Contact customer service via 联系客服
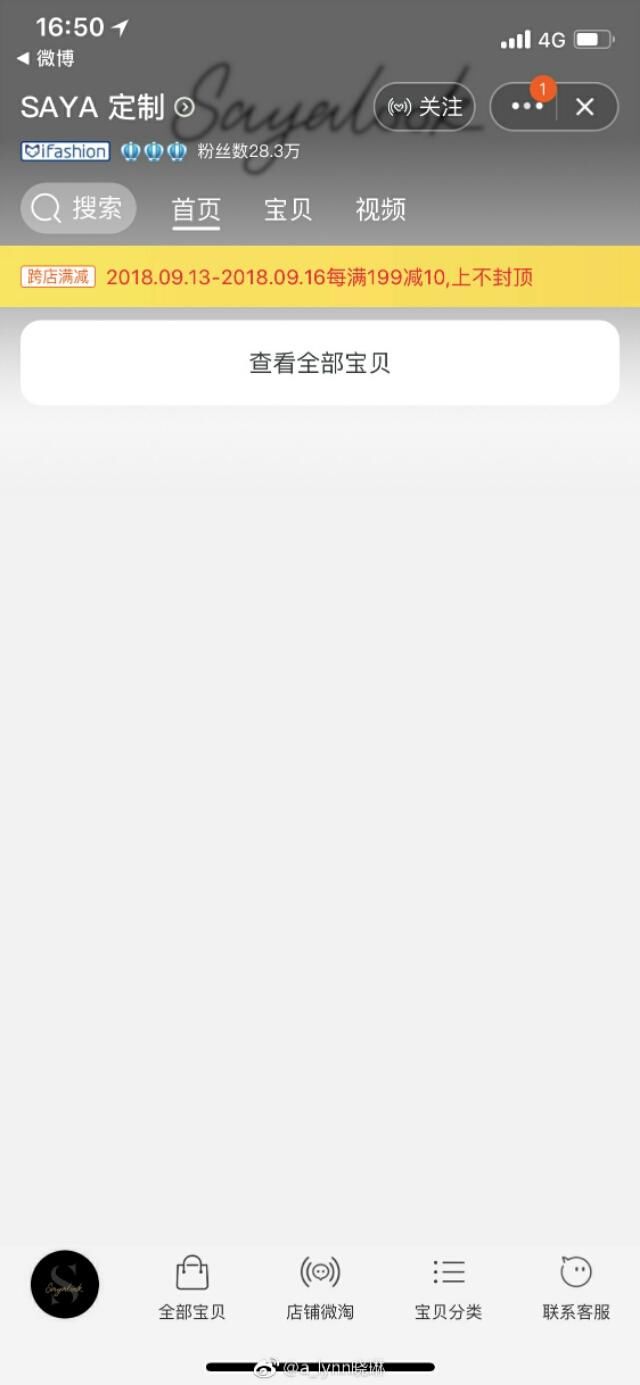Screen dimensions: 640x1385 (576, 1288)
